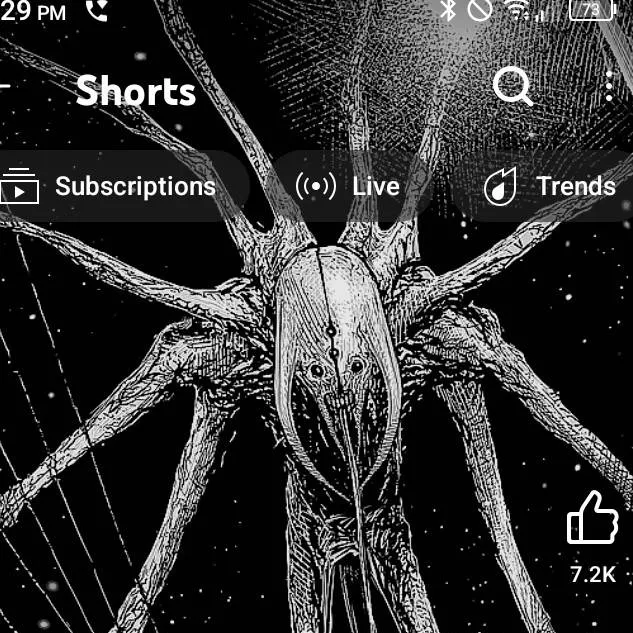633x633 pixels.
Task: Go back from Shorts
Action: click(6, 88)
